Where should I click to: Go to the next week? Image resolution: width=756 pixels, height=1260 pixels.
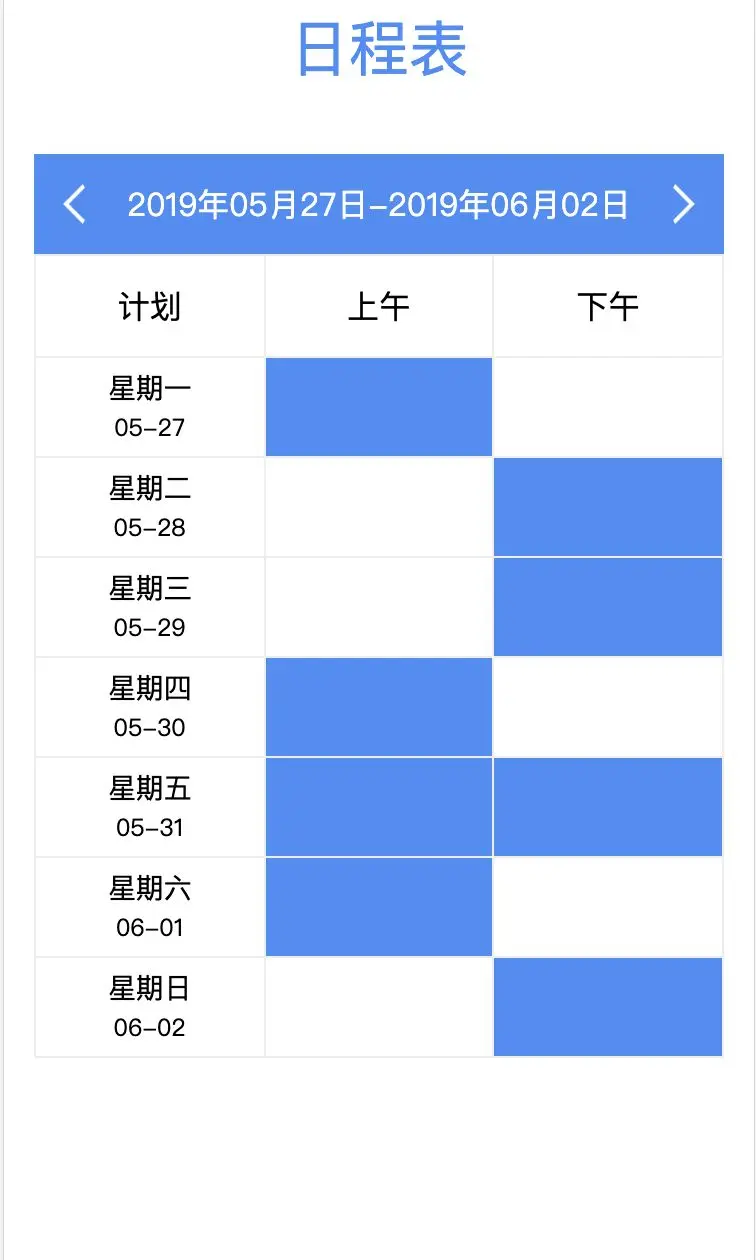coord(683,204)
